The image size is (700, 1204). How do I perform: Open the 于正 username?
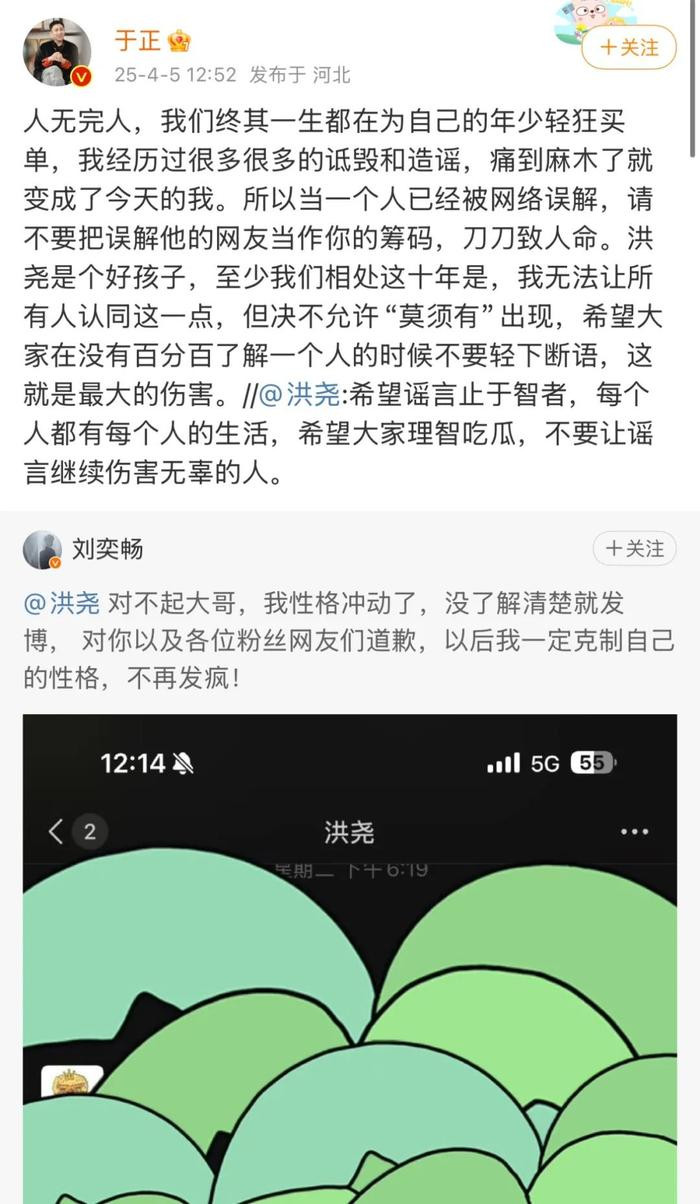coord(136,41)
